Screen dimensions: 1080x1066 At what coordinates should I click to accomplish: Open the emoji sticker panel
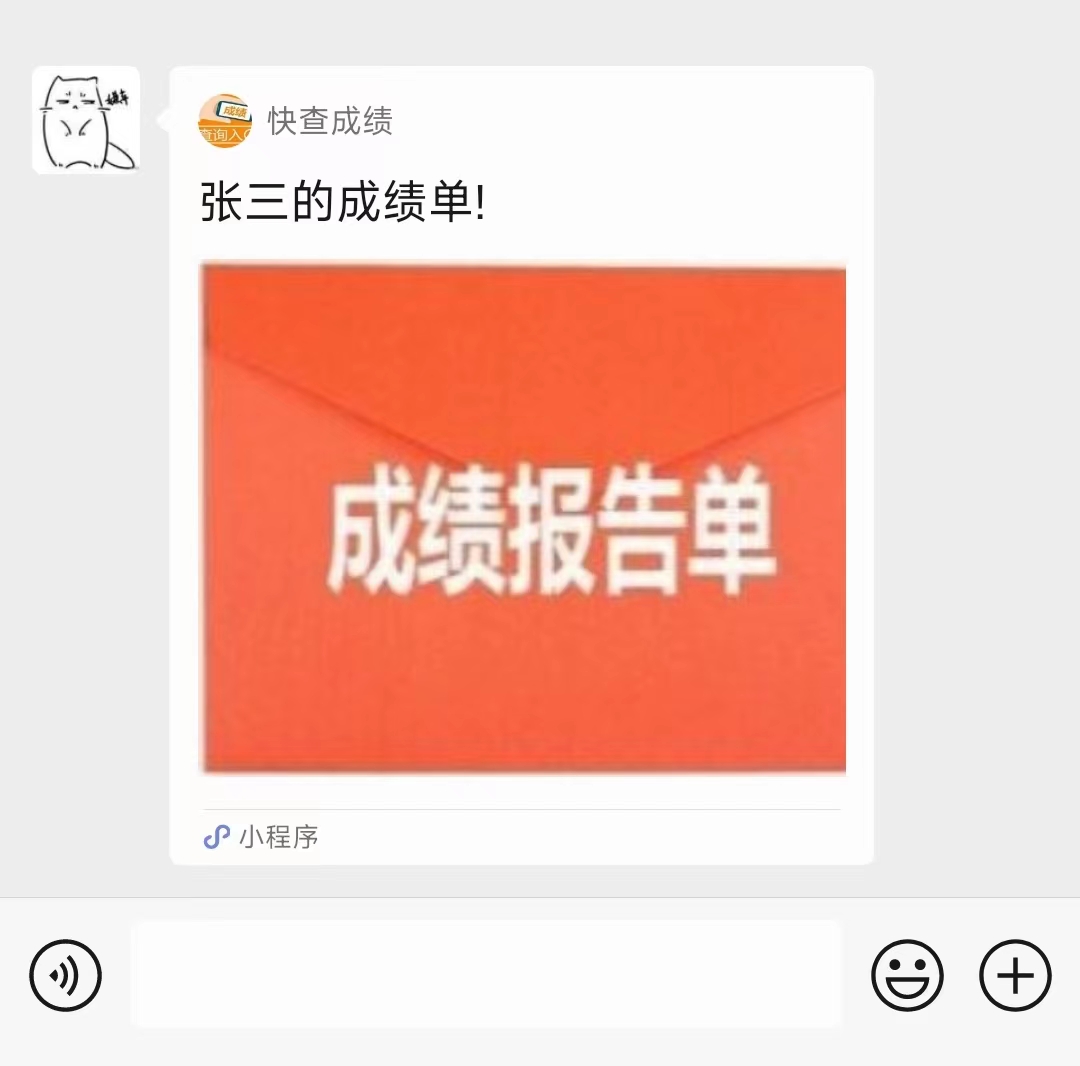(x=907, y=974)
